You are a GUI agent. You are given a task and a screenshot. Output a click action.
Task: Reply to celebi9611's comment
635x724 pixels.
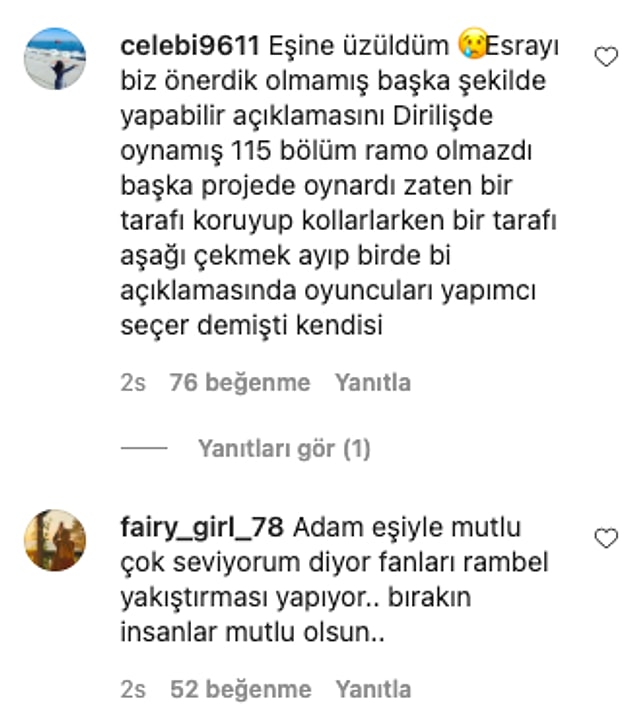point(372,383)
